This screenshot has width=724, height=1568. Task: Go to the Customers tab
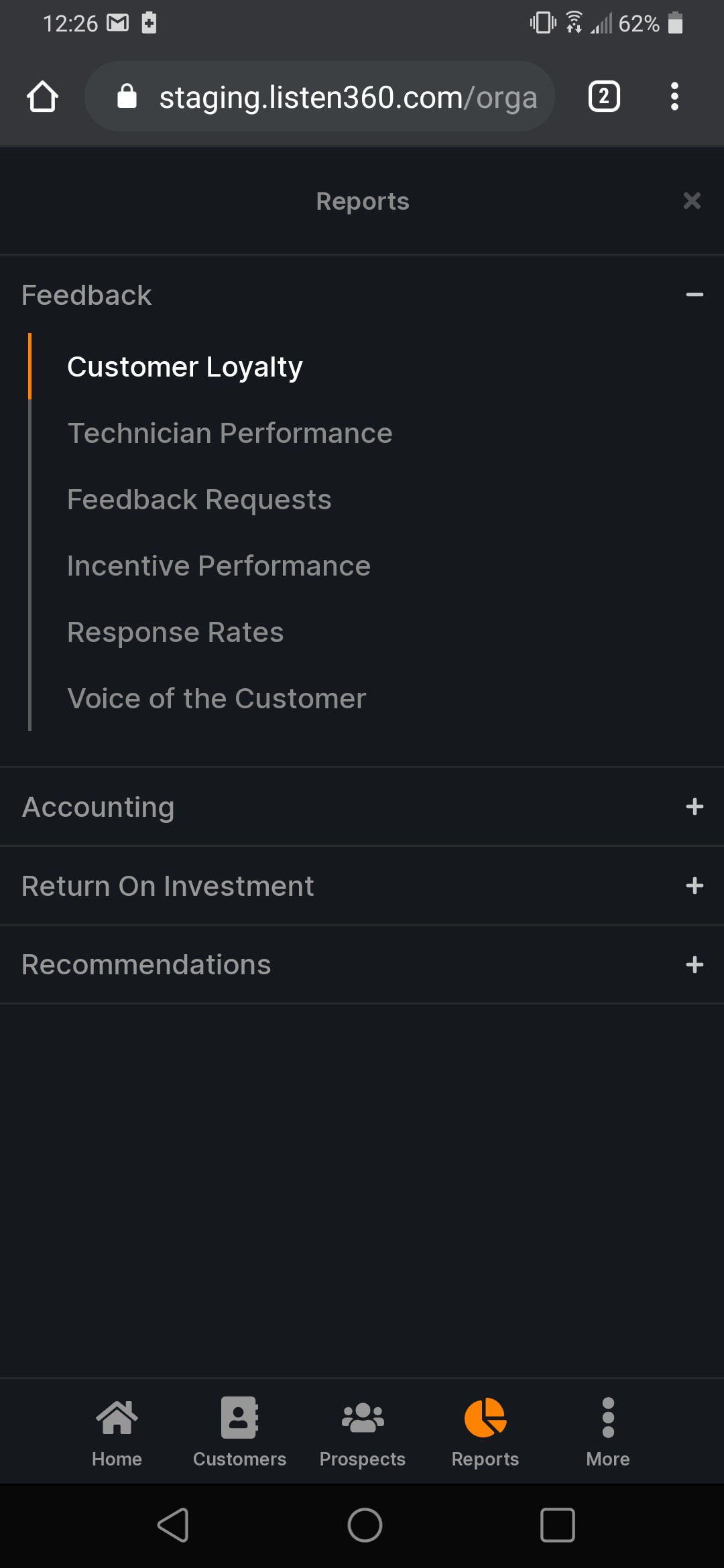[x=239, y=1432]
